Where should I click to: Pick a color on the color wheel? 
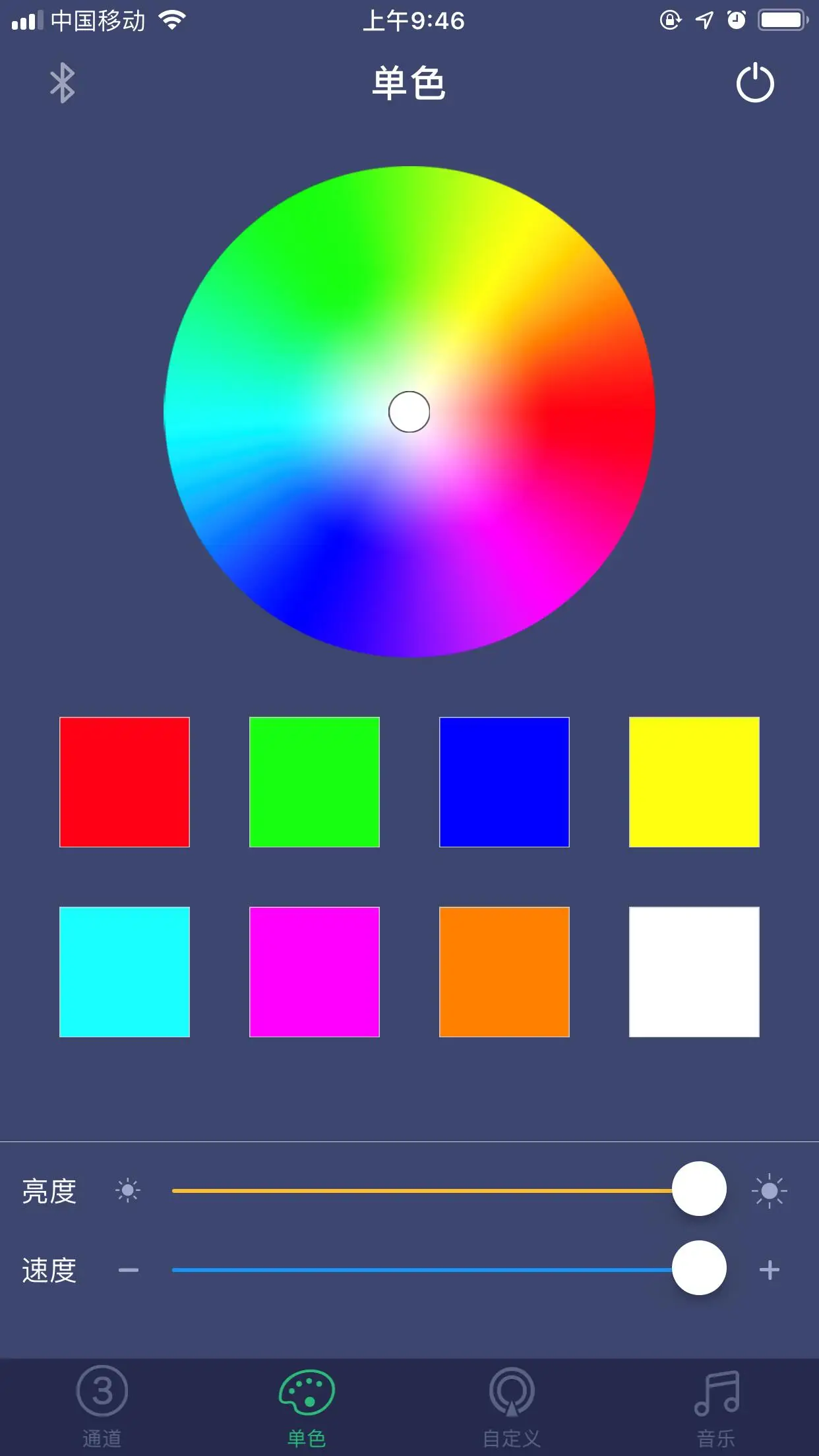[409, 411]
